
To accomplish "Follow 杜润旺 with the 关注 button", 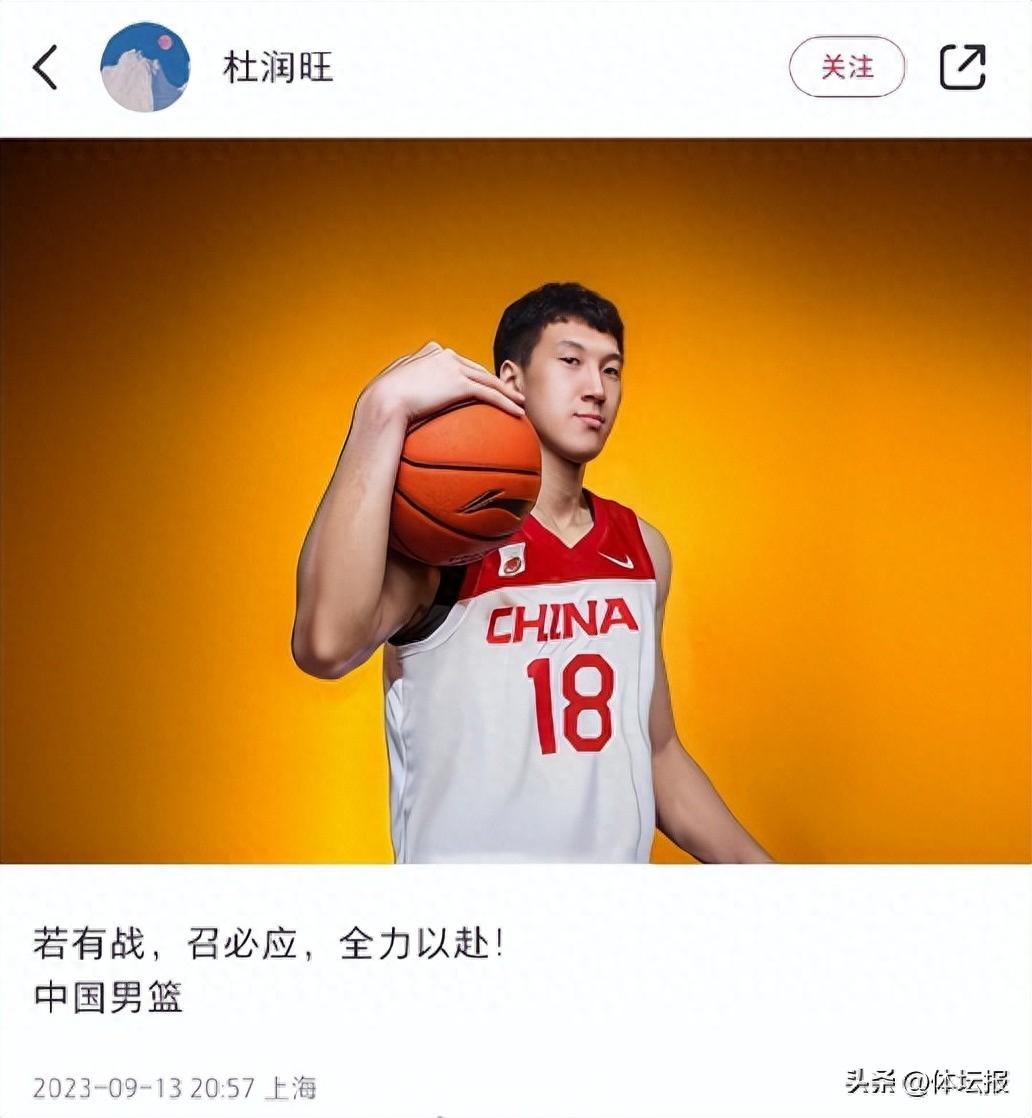I will [846, 67].
